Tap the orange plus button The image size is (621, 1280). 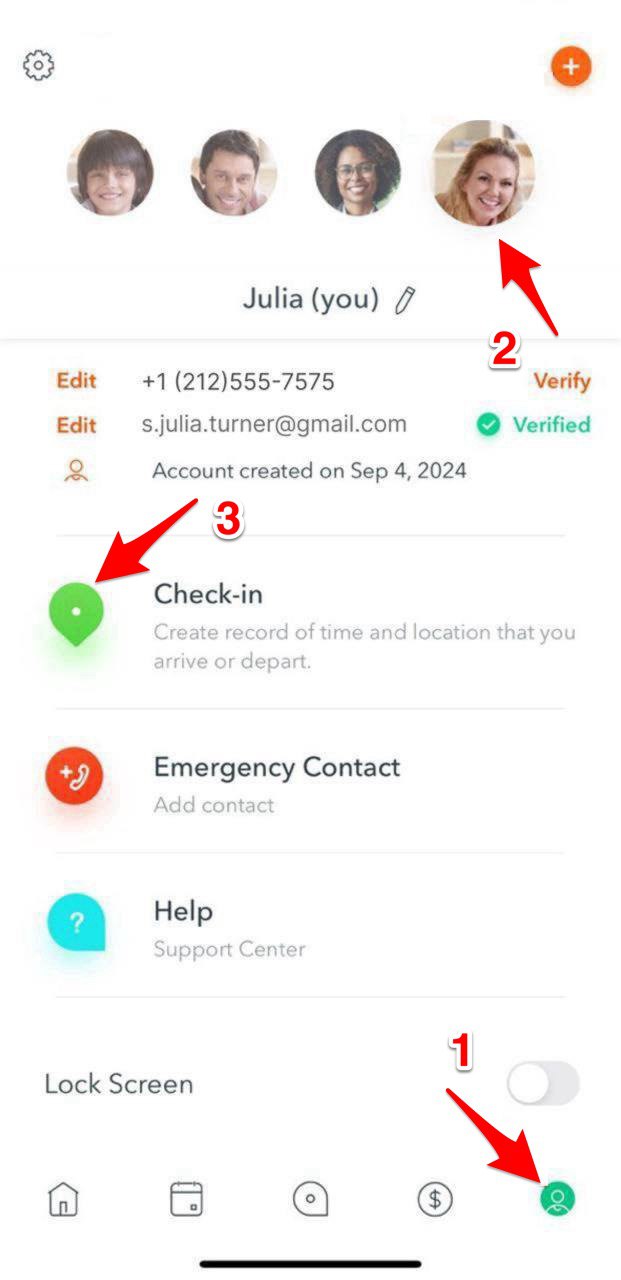[571, 67]
